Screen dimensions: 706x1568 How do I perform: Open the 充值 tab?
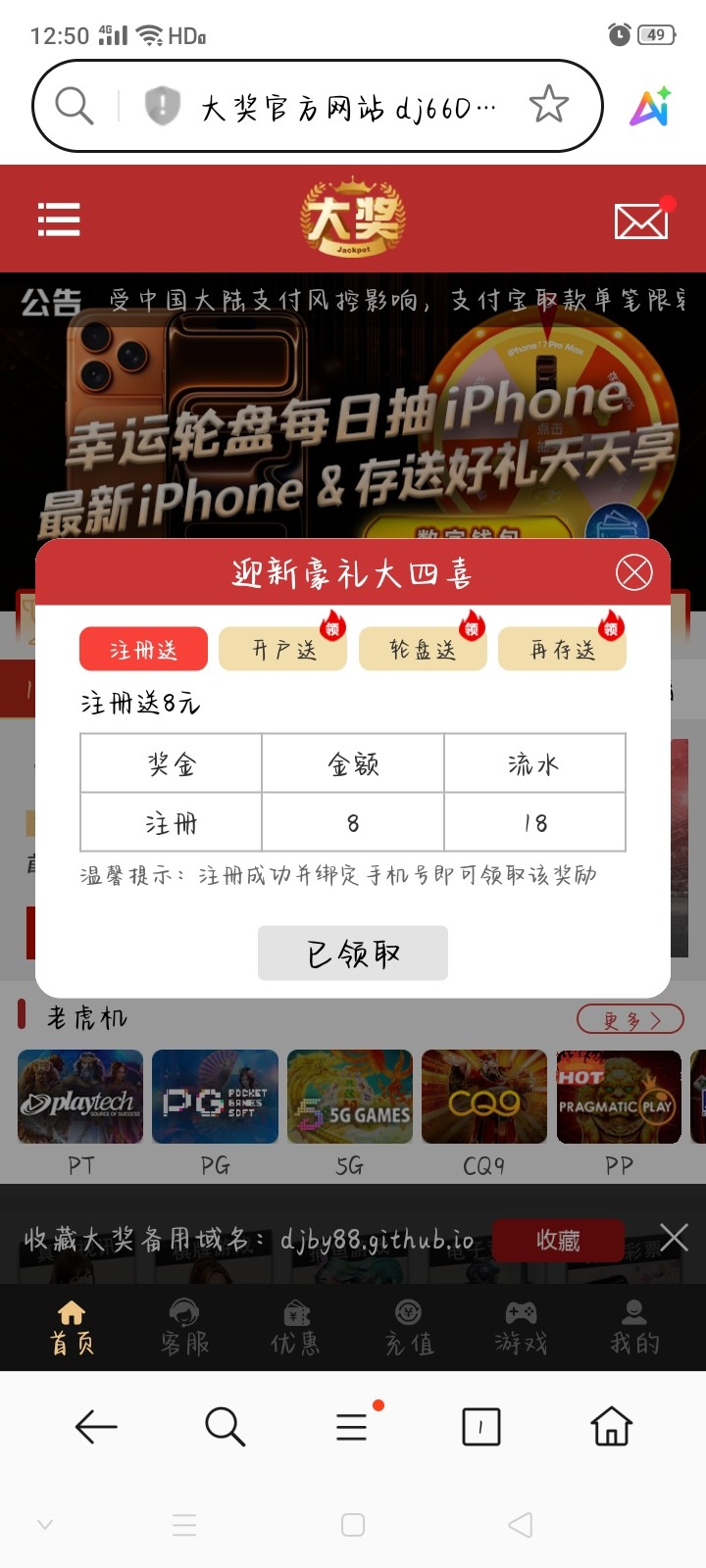[x=409, y=1328]
